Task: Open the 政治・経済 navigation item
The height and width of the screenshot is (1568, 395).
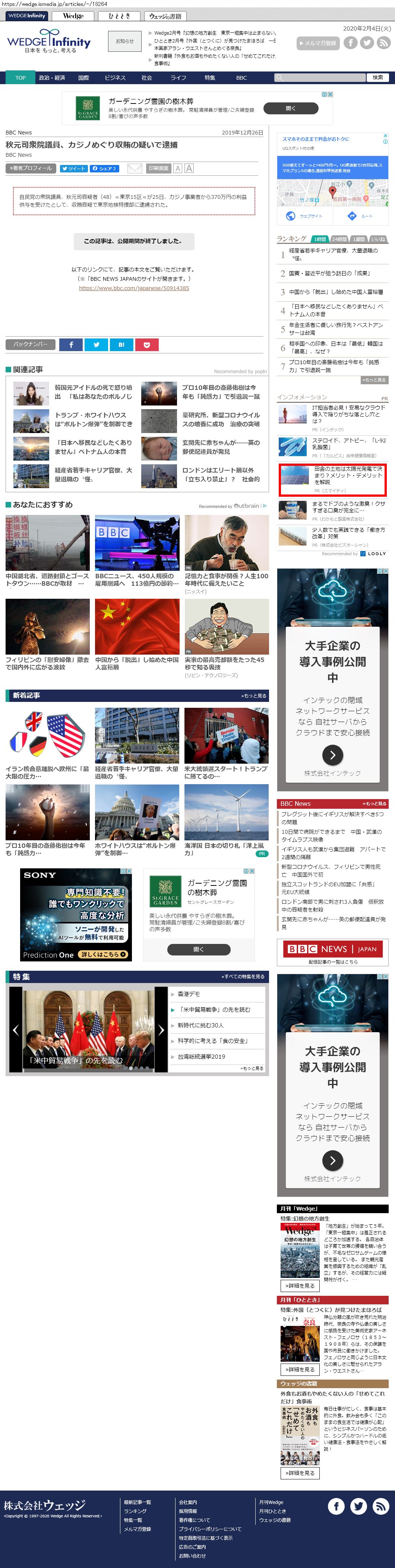Action: point(52,78)
